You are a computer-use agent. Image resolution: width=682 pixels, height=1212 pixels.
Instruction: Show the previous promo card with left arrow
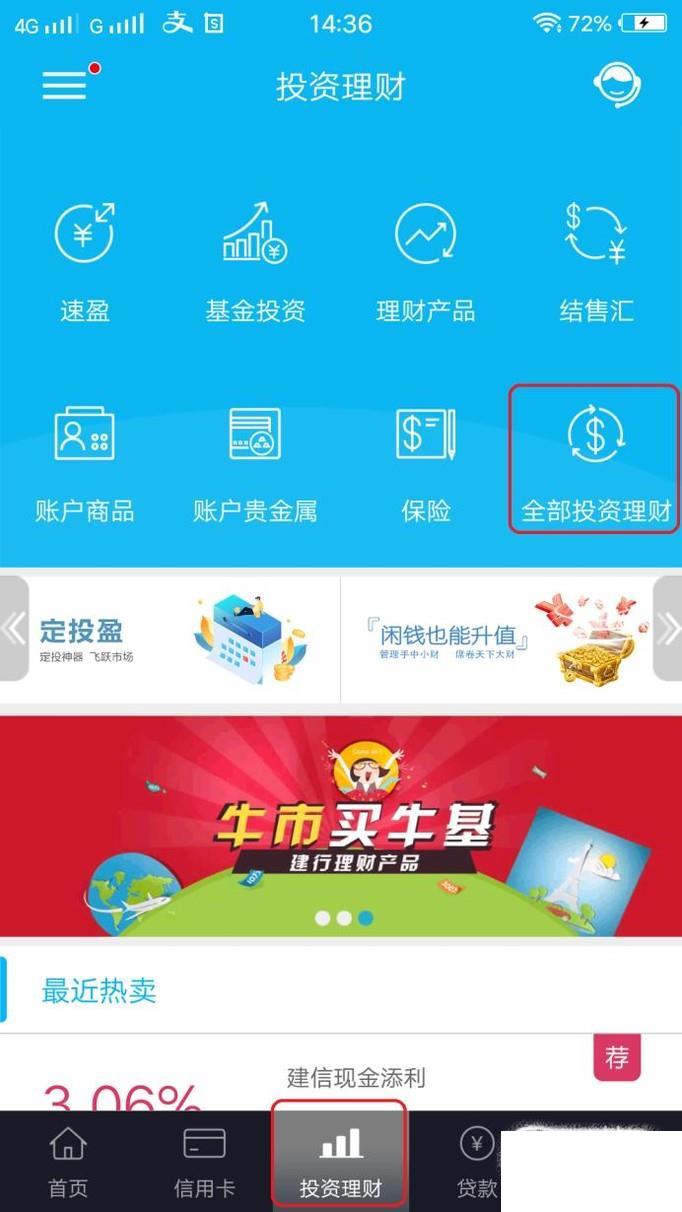14,630
